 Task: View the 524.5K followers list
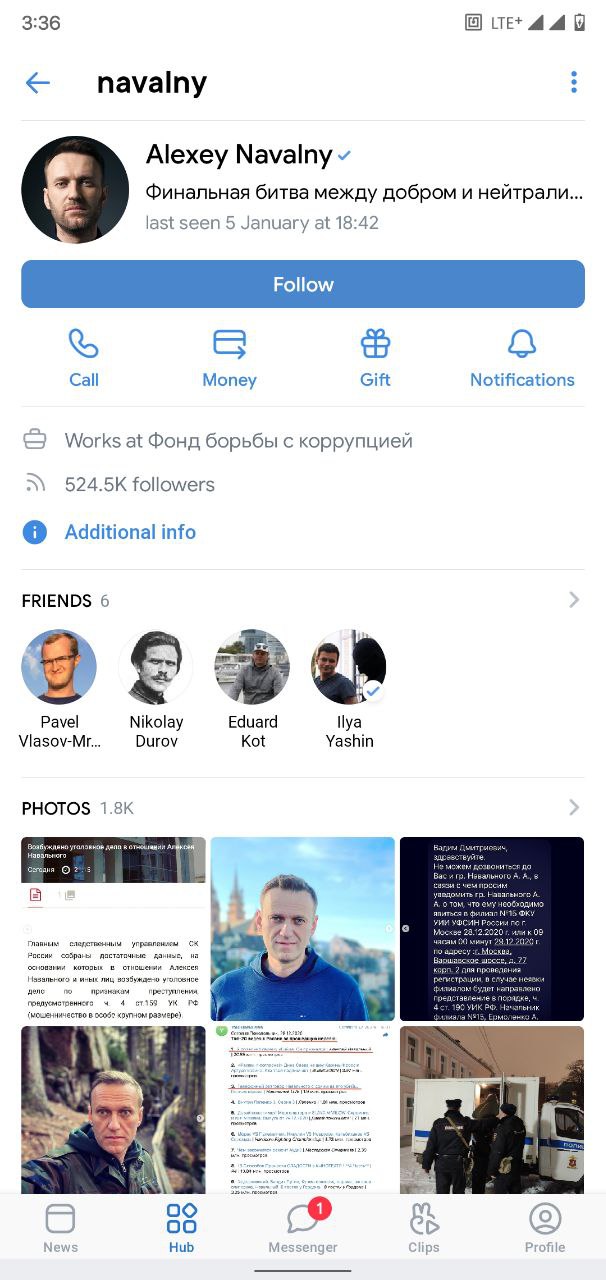139,484
